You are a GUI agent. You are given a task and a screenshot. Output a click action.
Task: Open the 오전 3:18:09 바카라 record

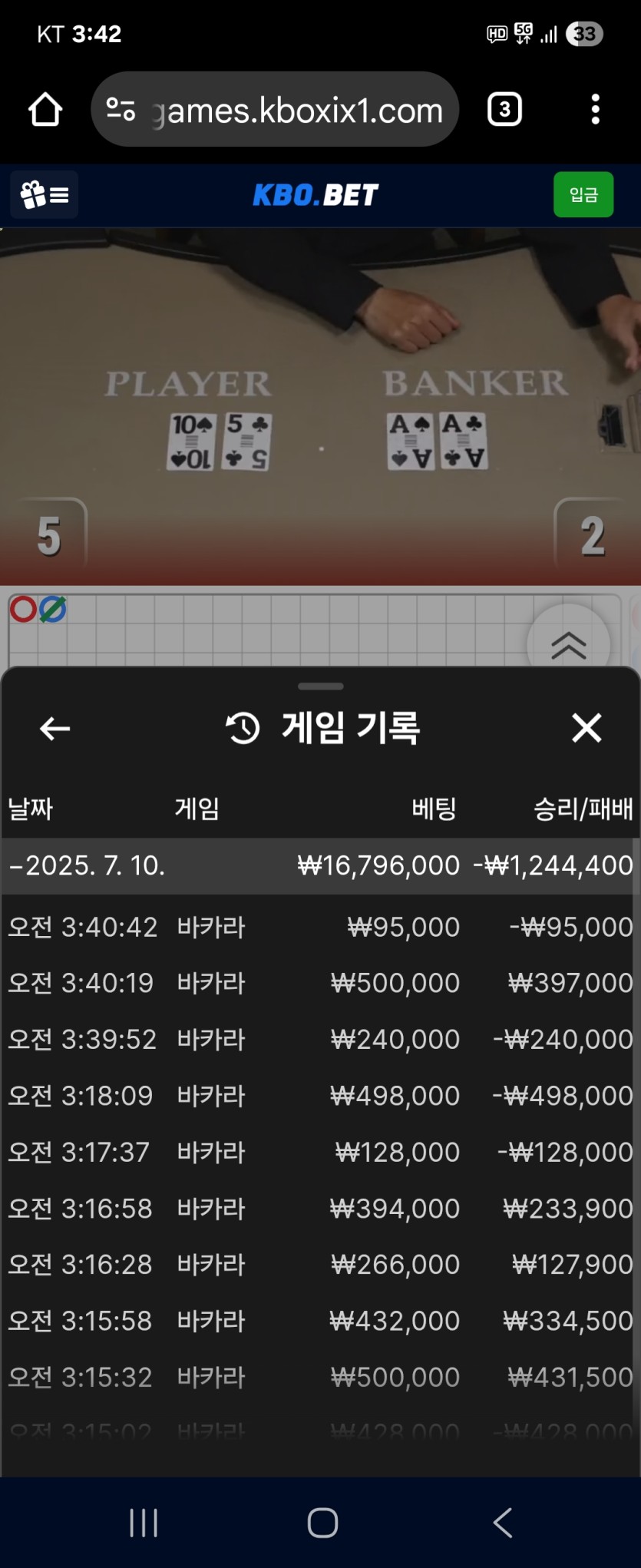[319, 1096]
